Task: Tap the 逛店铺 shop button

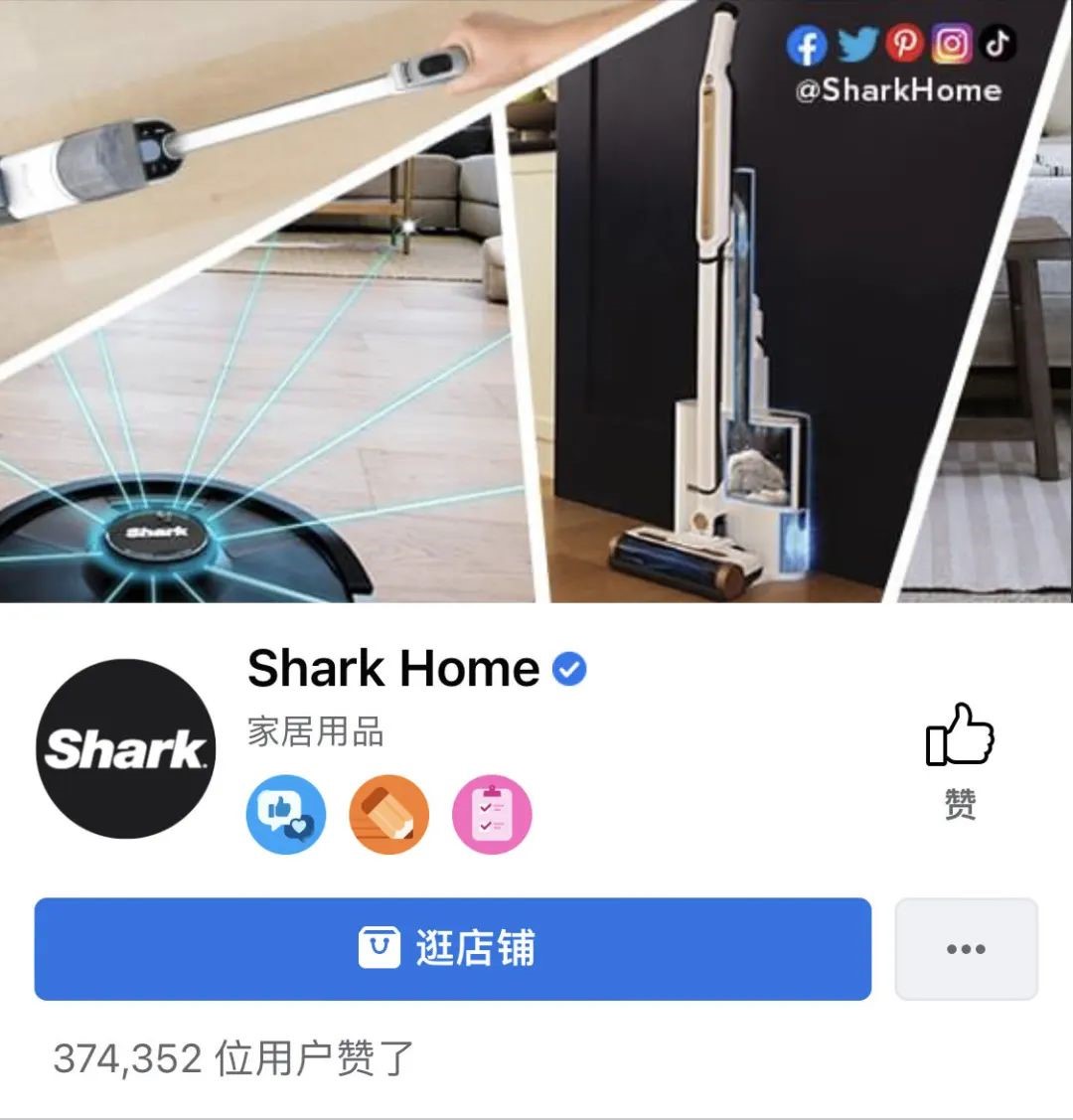Action: coord(453,949)
